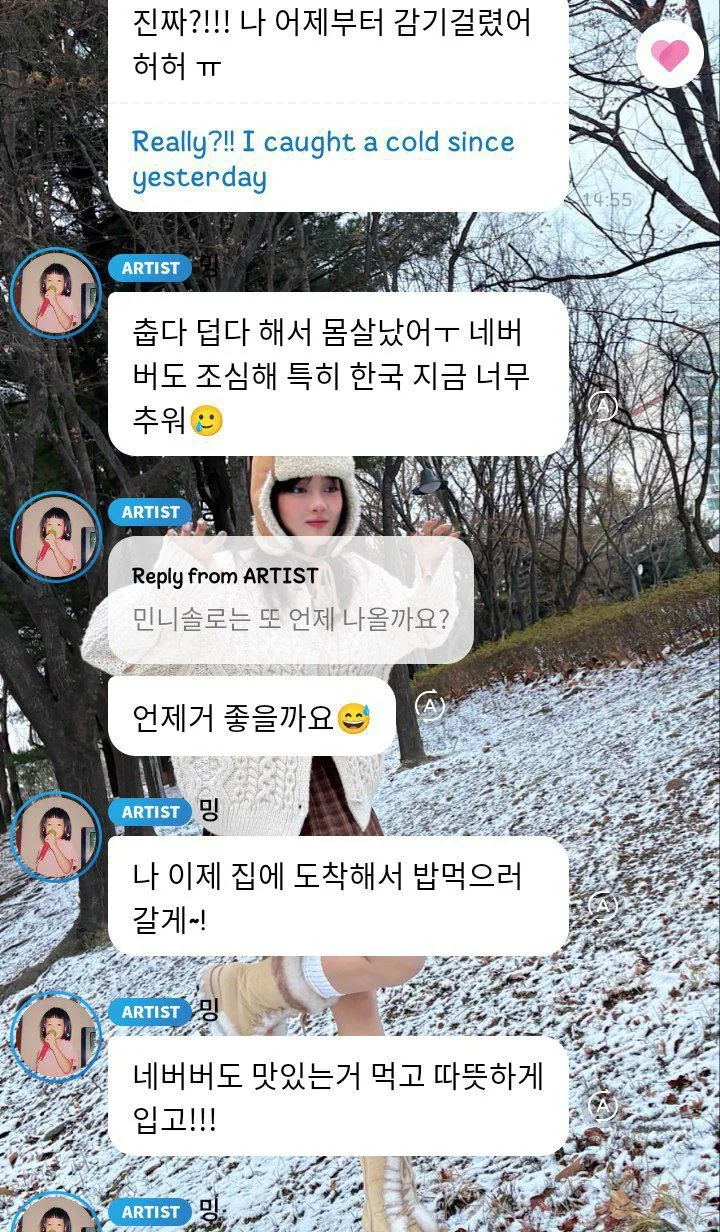
Task: Open artist avatar beside the 민니솔로는 reply
Action: click(x=56, y=537)
